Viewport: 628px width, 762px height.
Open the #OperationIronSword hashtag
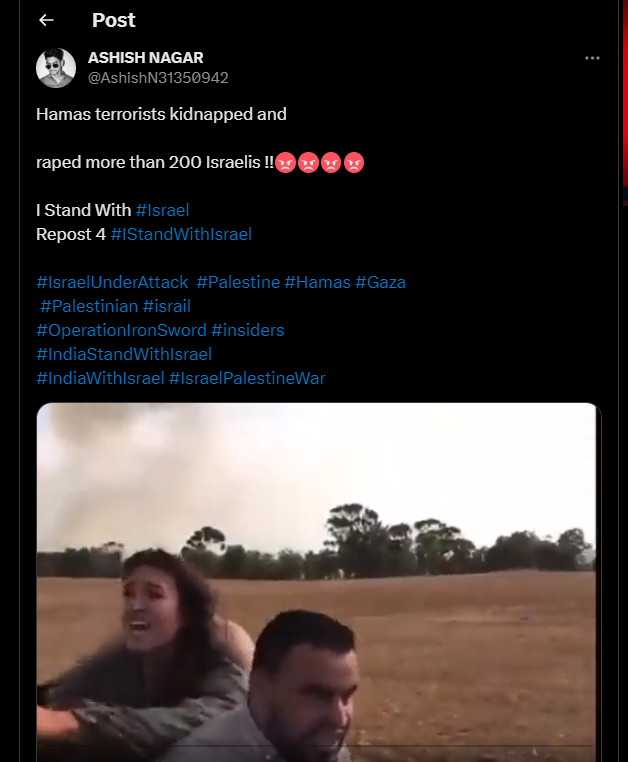coord(121,330)
